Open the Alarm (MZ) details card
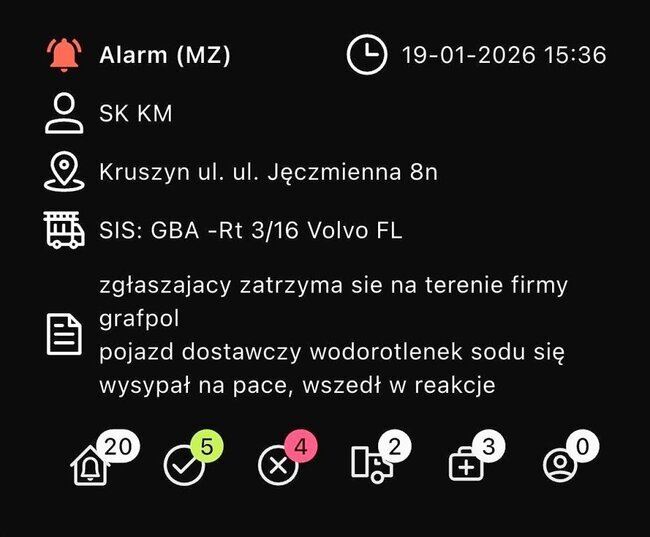This screenshot has height=537, width=650. tap(165, 55)
